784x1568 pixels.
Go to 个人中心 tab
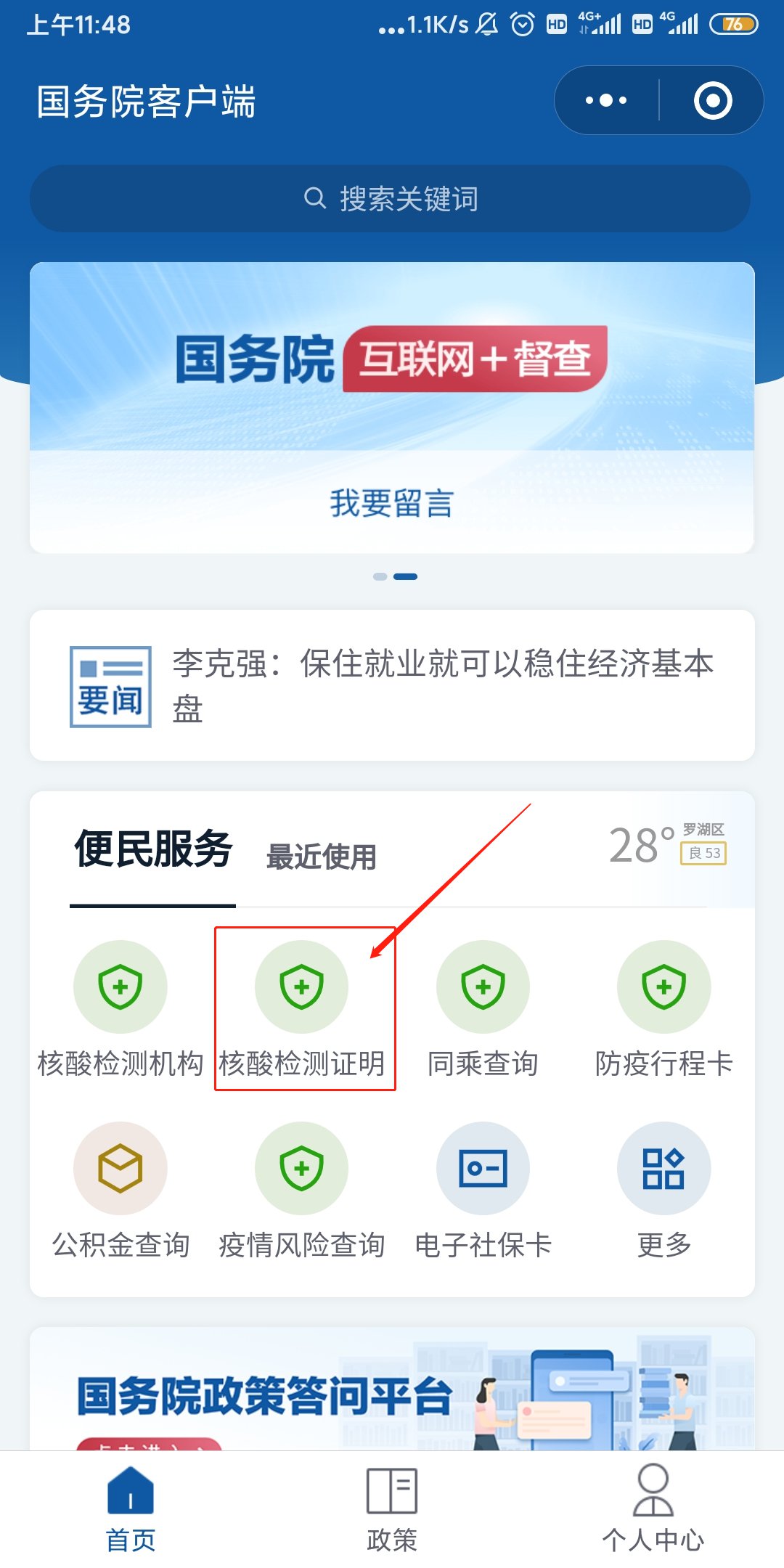pyautogui.click(x=653, y=1508)
